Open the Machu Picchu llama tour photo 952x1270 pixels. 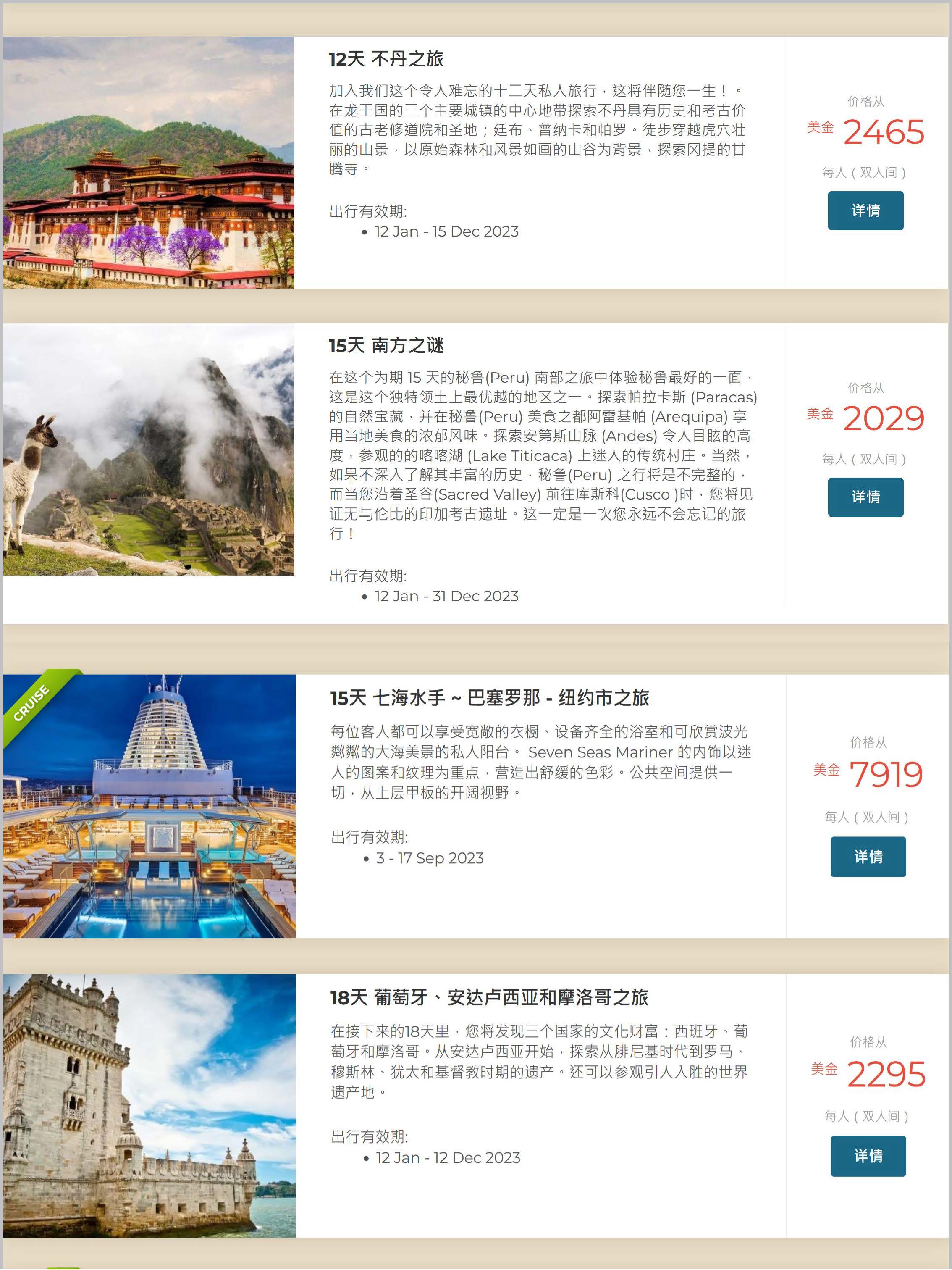pyautogui.click(x=149, y=449)
